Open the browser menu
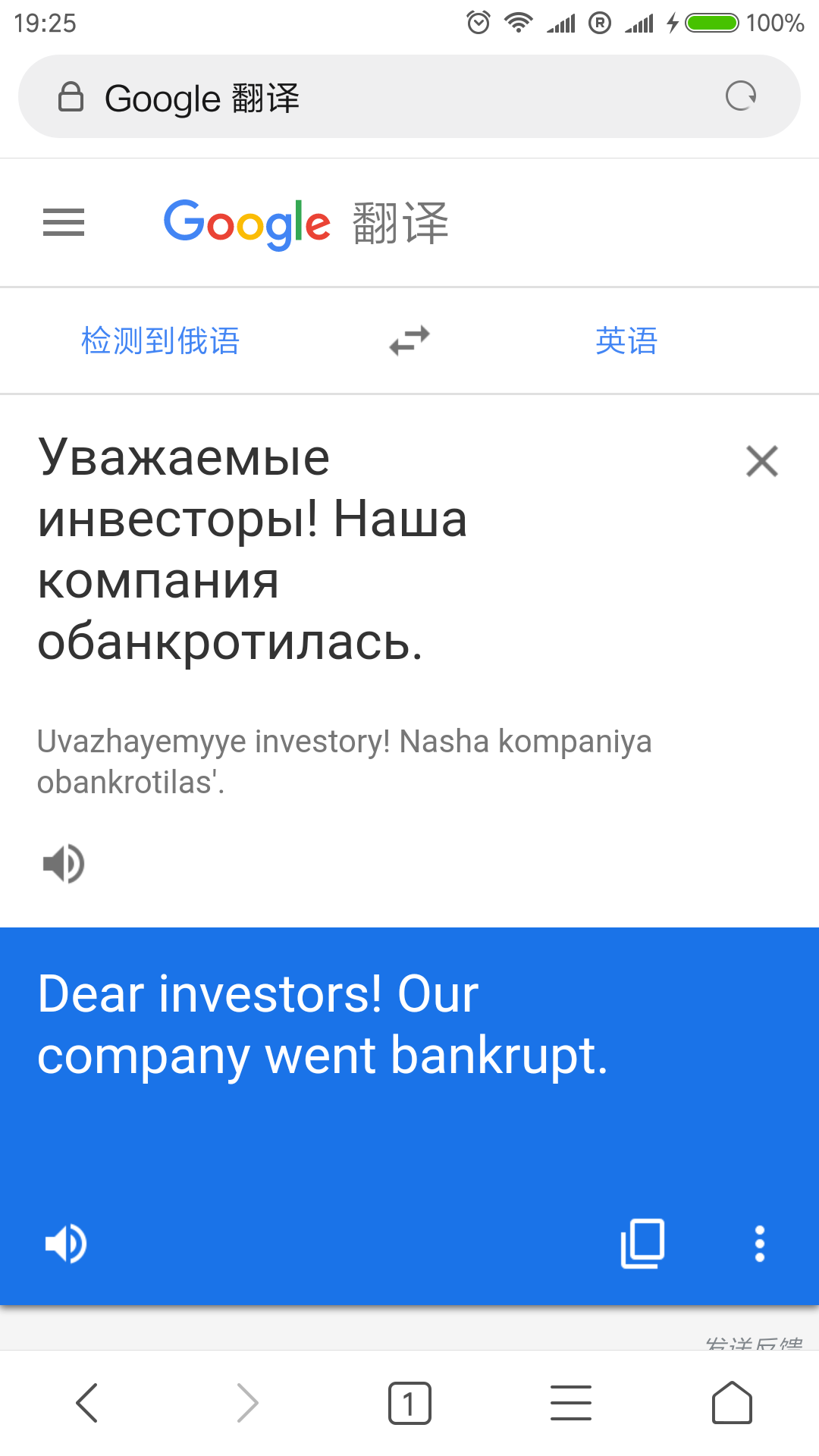819x1456 pixels. [x=570, y=1403]
